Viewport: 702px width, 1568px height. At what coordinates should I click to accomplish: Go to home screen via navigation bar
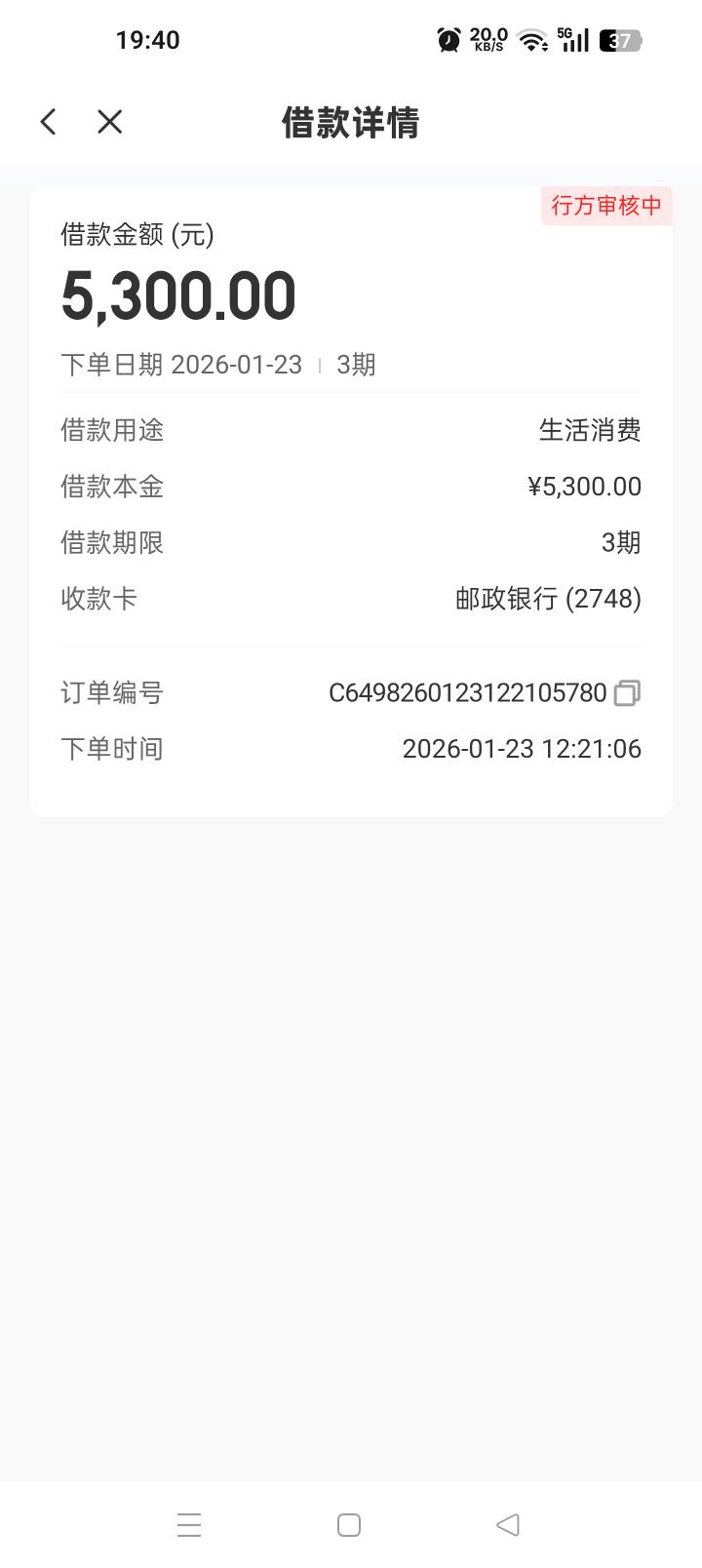tap(349, 1524)
